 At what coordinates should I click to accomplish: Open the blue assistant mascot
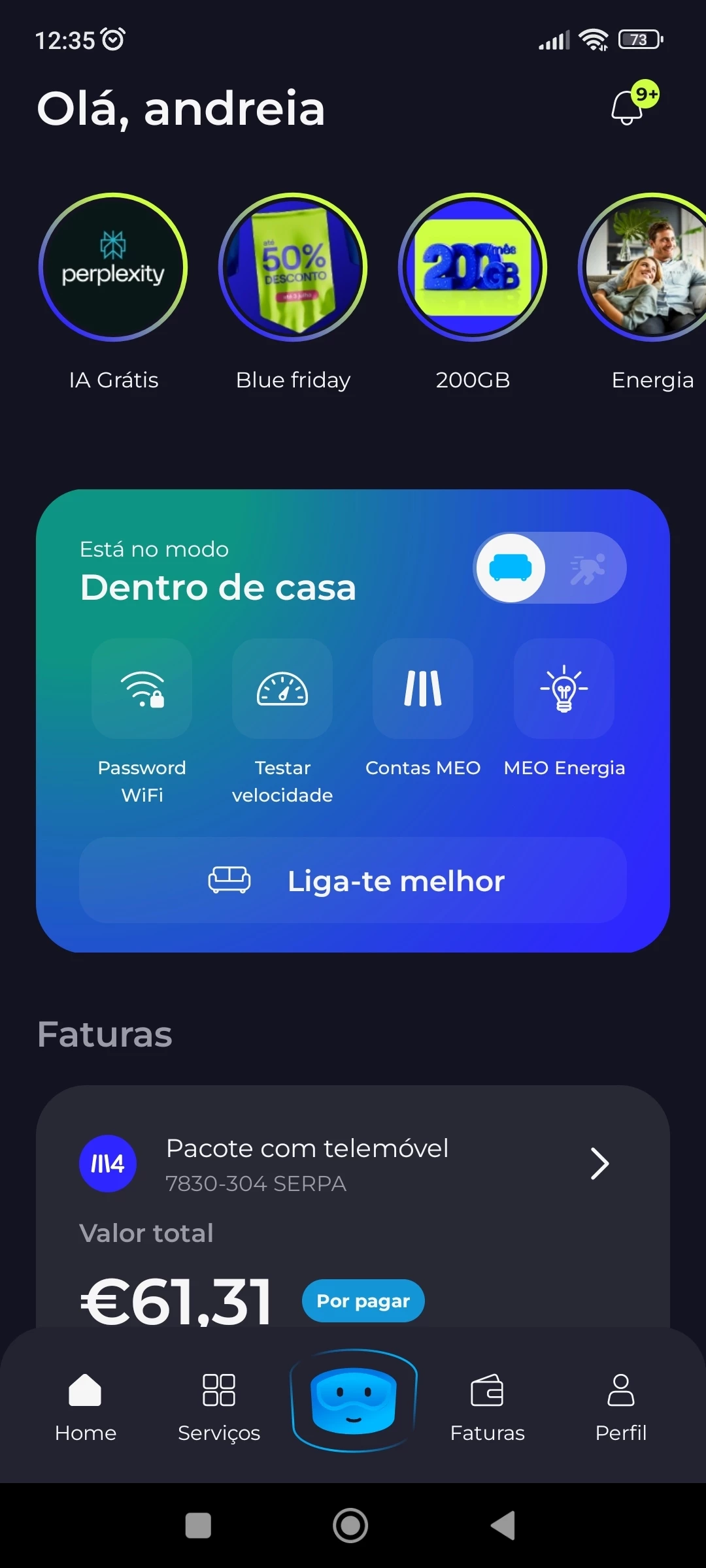coord(354,1400)
